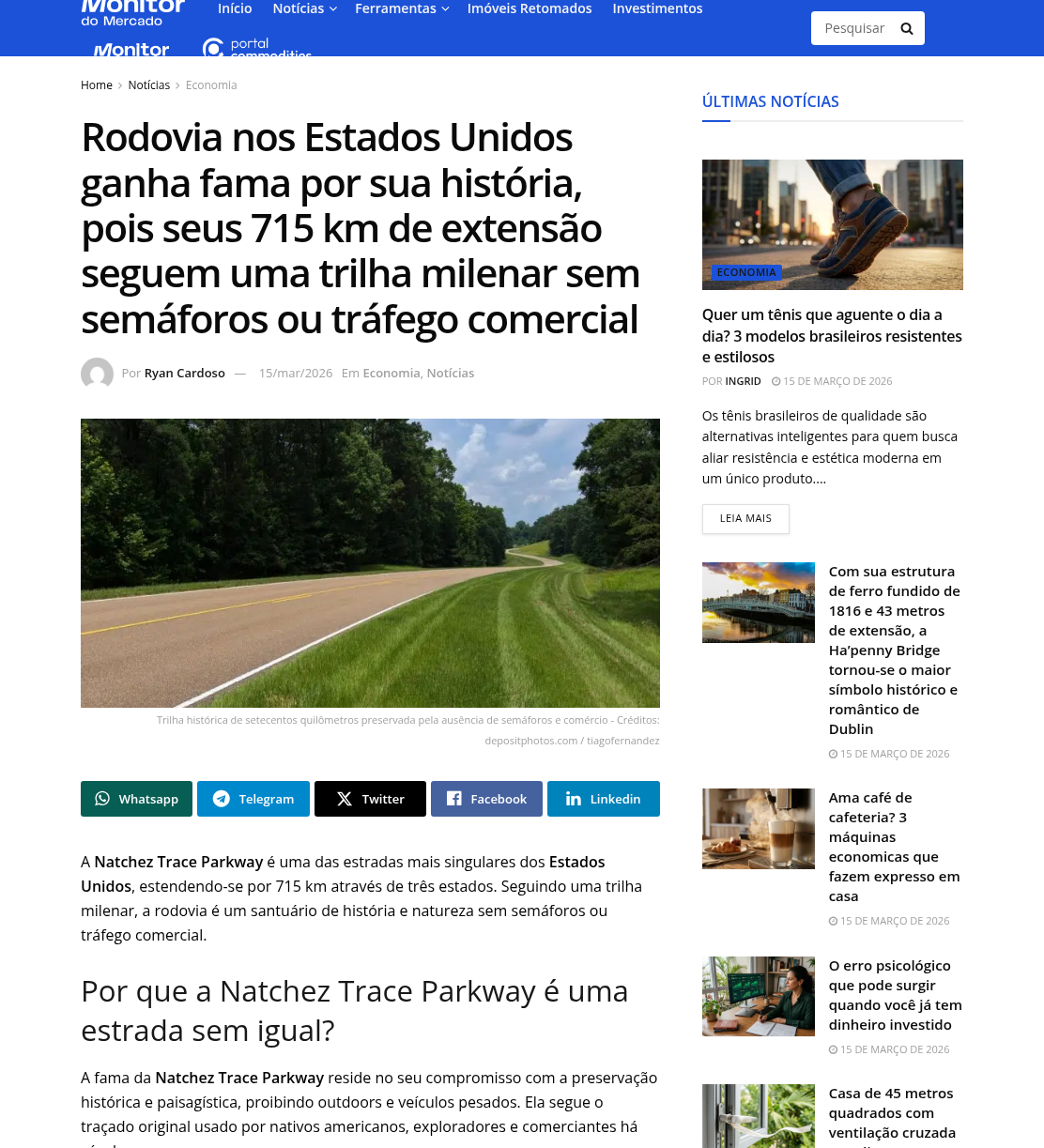Expand the Ferramentas dropdown menu
Image resolution: width=1044 pixels, height=1148 pixels.
click(x=402, y=8)
